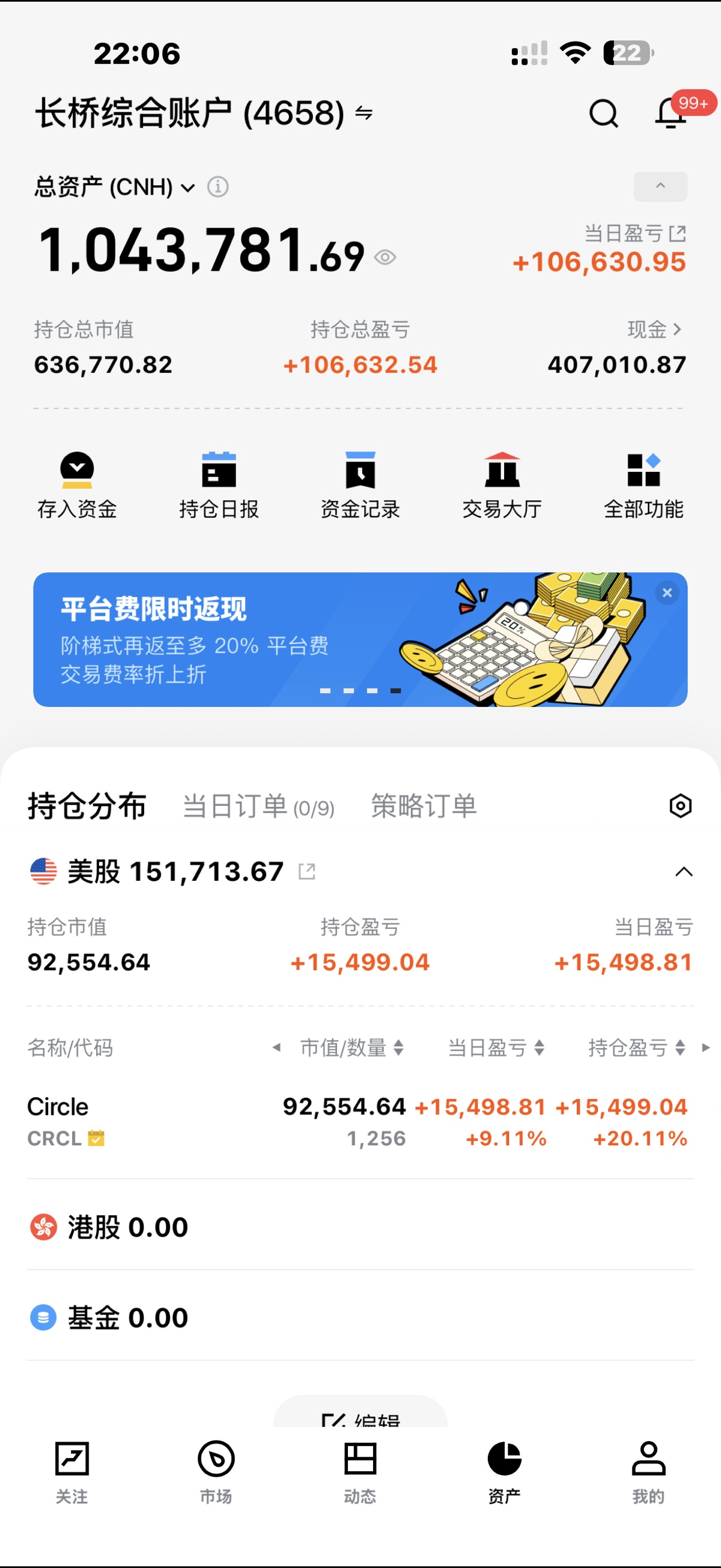Viewport: 721px width, 1568px height.
Task: Open the search icon
Action: tap(603, 113)
